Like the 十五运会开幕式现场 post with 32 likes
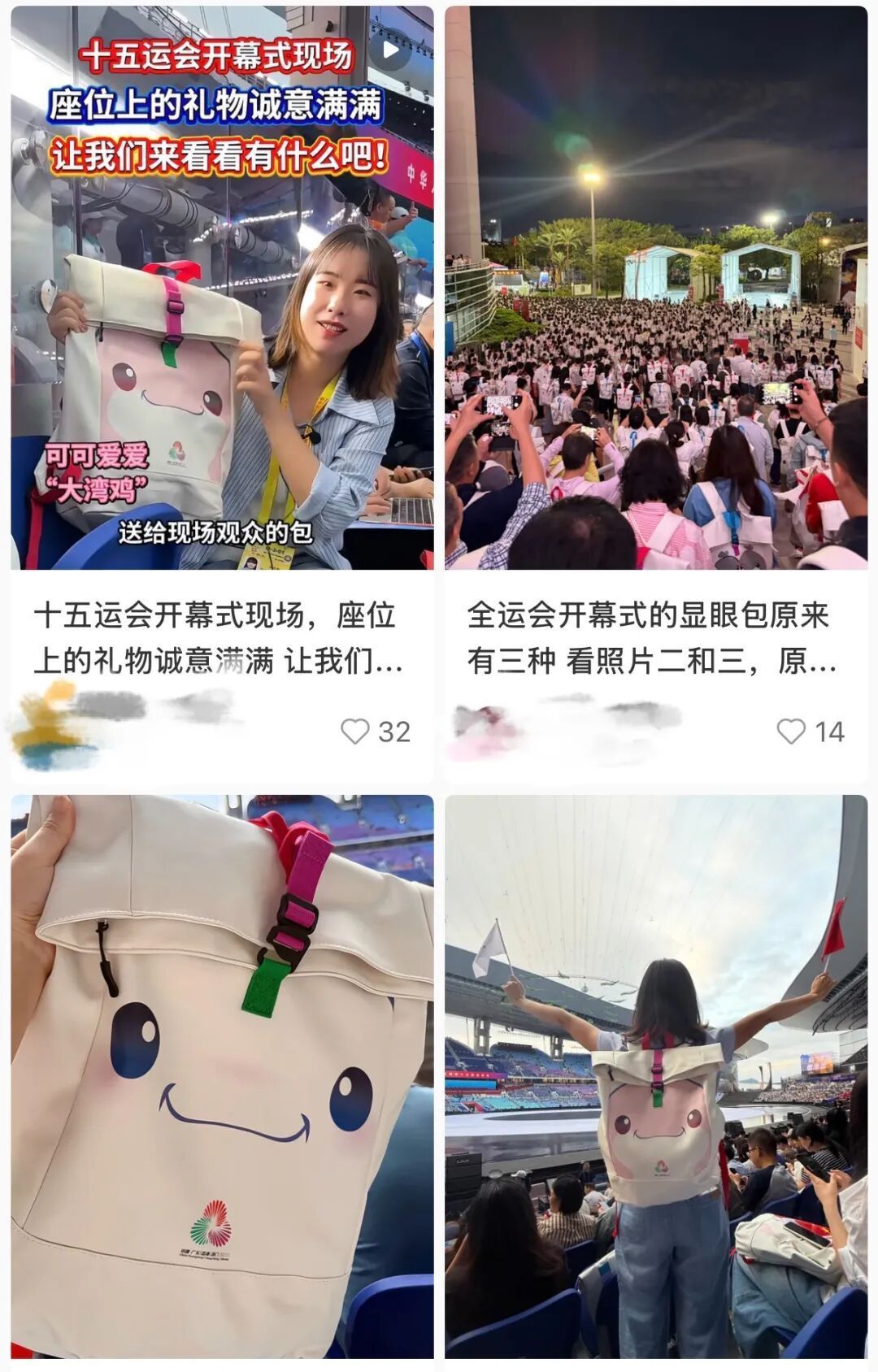Viewport: 878px width, 1372px height. 355,732
